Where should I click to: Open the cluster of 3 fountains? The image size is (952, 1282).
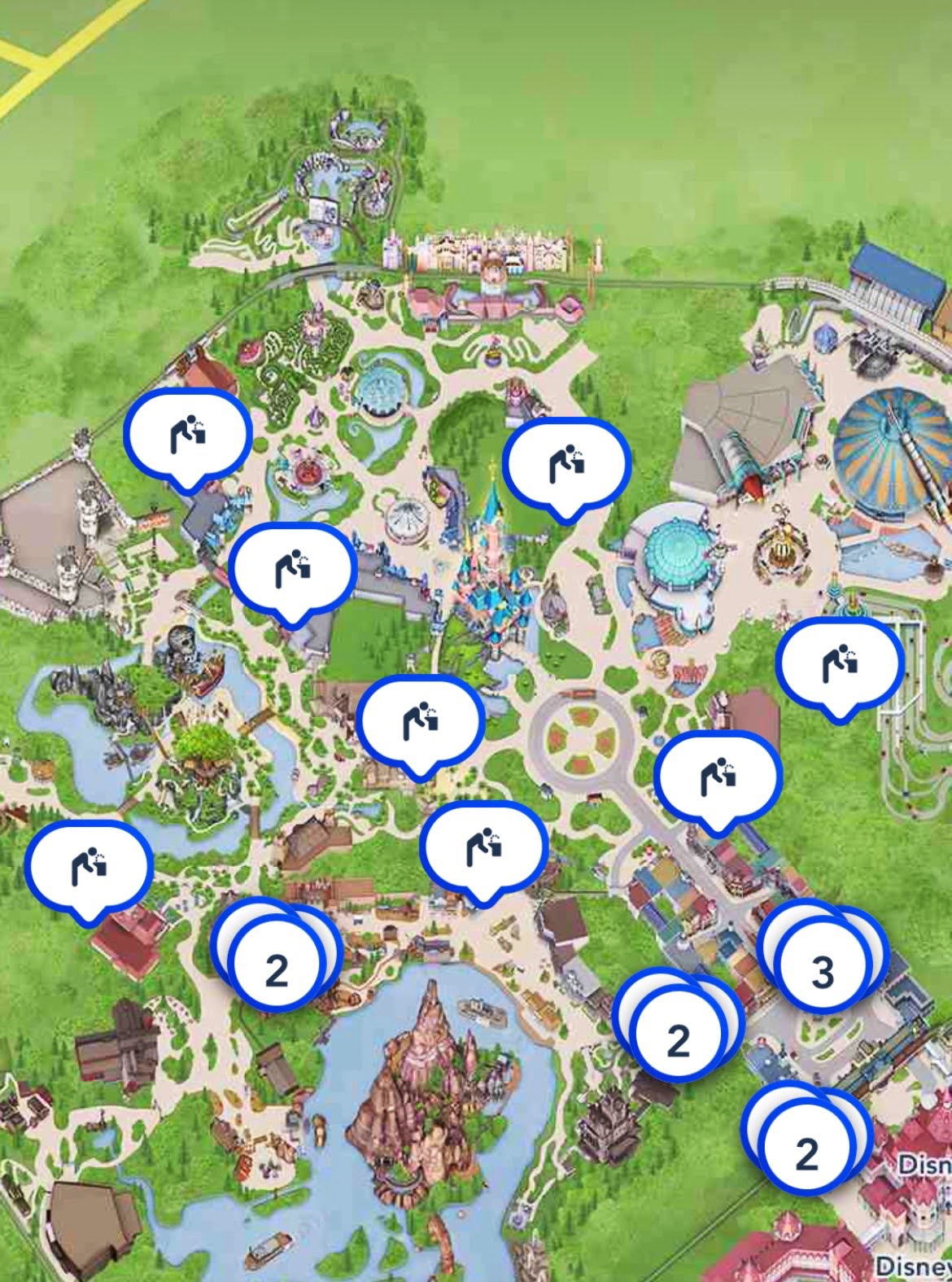[x=823, y=971]
